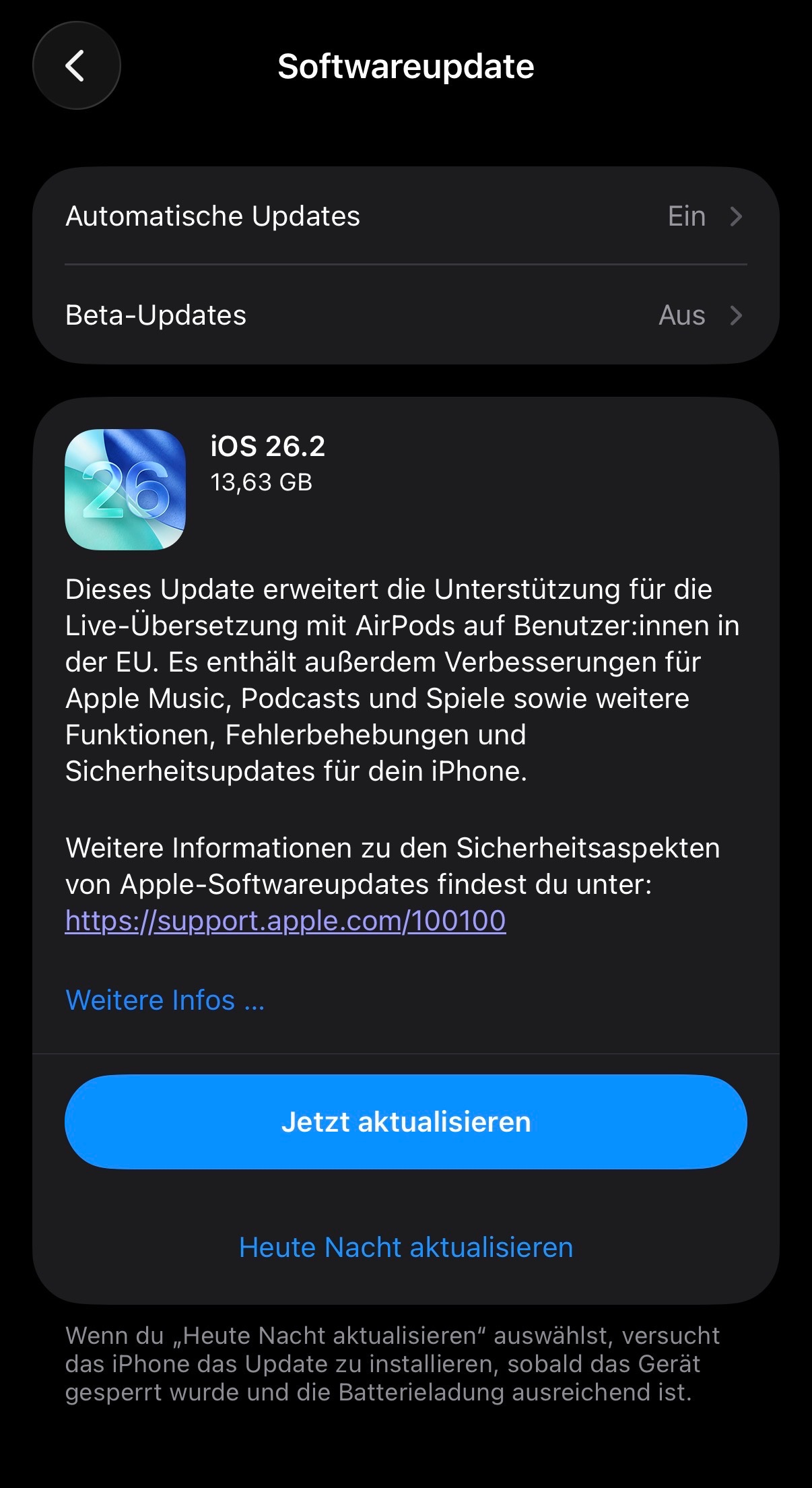Expand Weitere Infos about the update
This screenshot has height=1488, width=812.
point(165,1000)
